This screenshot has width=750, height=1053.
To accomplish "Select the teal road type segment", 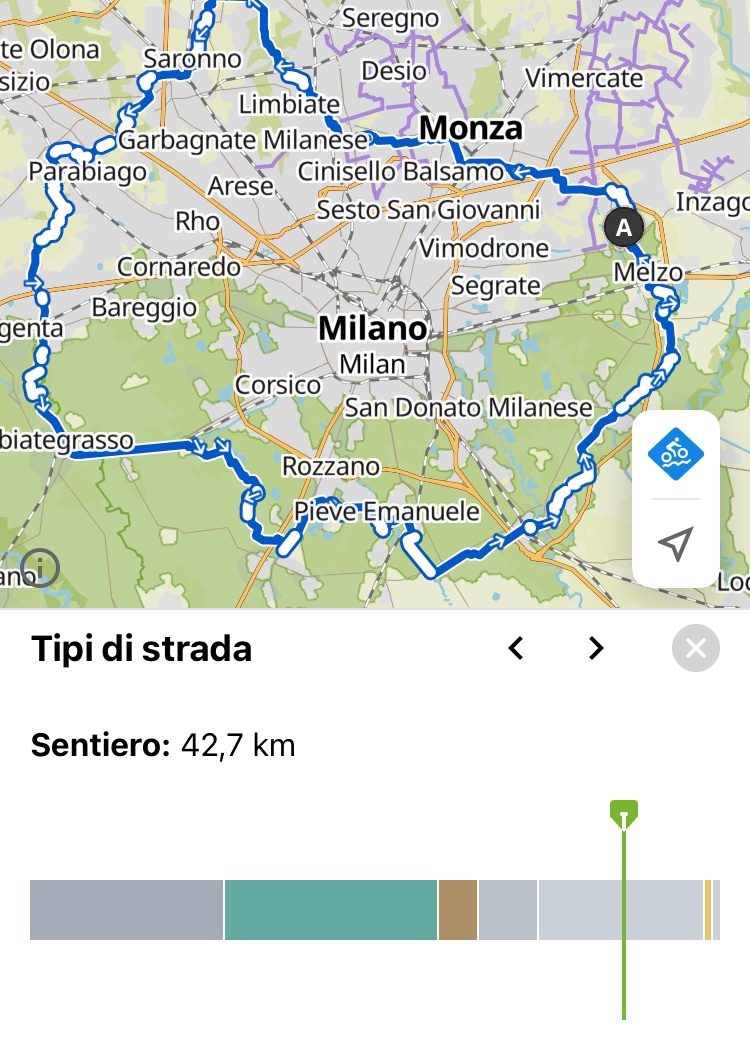I will click(x=331, y=910).
